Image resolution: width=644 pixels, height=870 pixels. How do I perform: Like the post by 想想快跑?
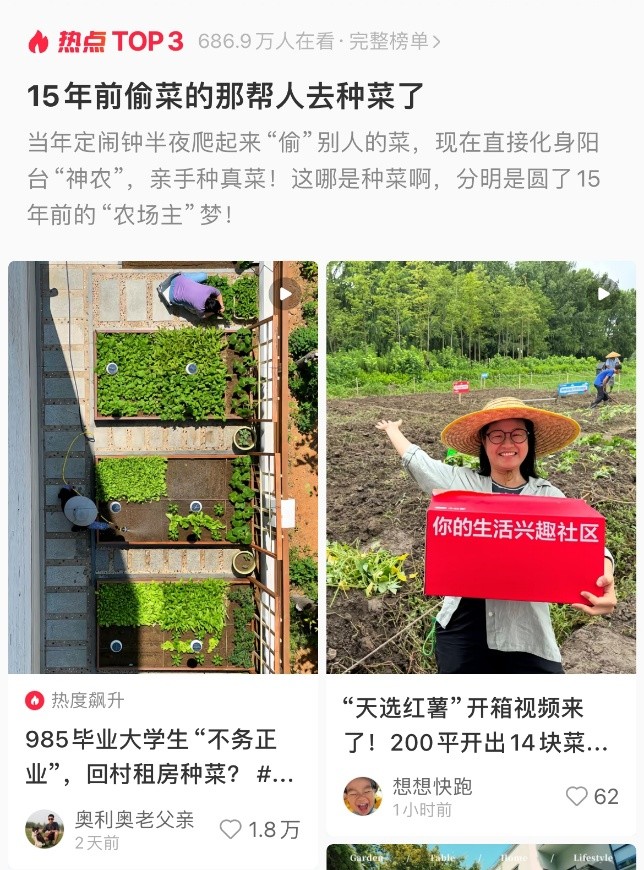577,796
